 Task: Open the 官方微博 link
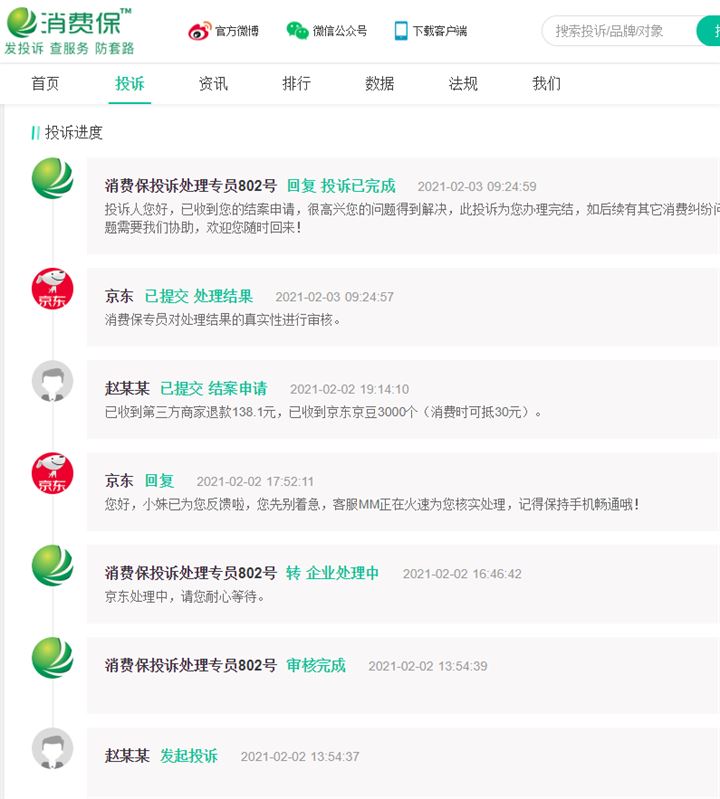click(224, 31)
